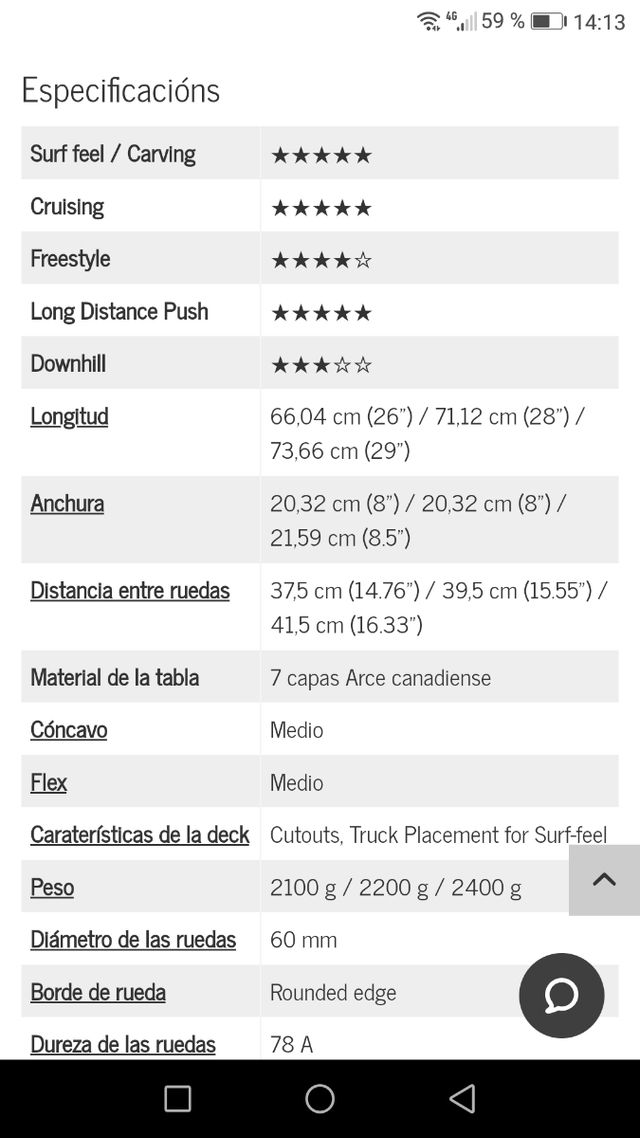This screenshot has height=1138, width=640.
Task: Select the Cóncavo link
Action: 68,729
